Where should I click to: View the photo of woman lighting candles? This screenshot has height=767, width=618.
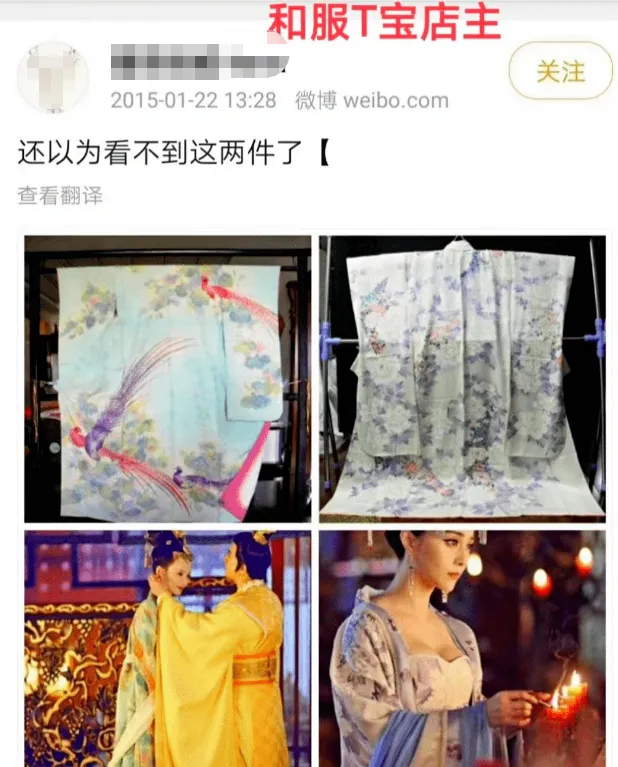tap(462, 648)
